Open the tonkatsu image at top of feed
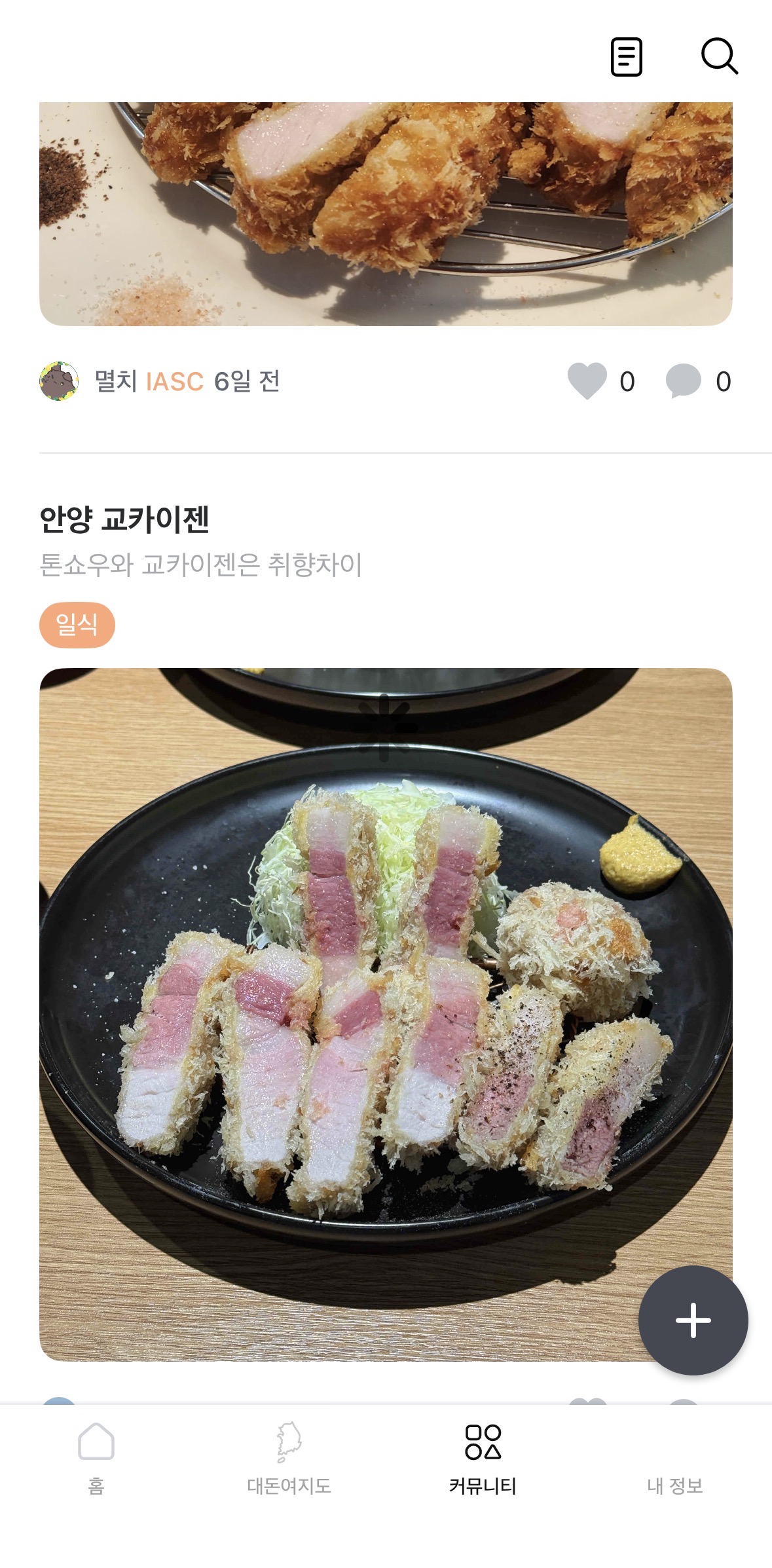The width and height of the screenshot is (772, 1568). (386, 210)
